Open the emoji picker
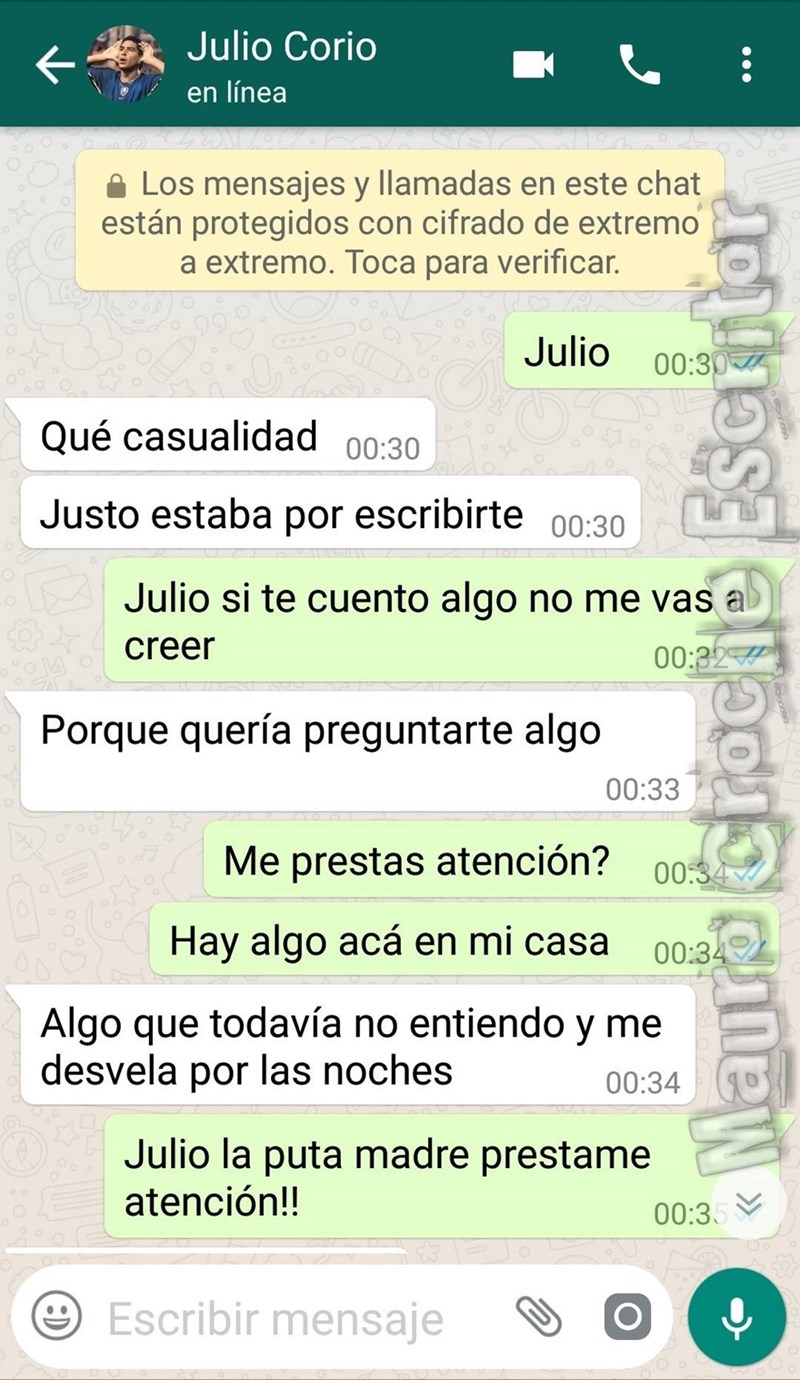Viewport: 800px width, 1380px height. click(x=56, y=1316)
